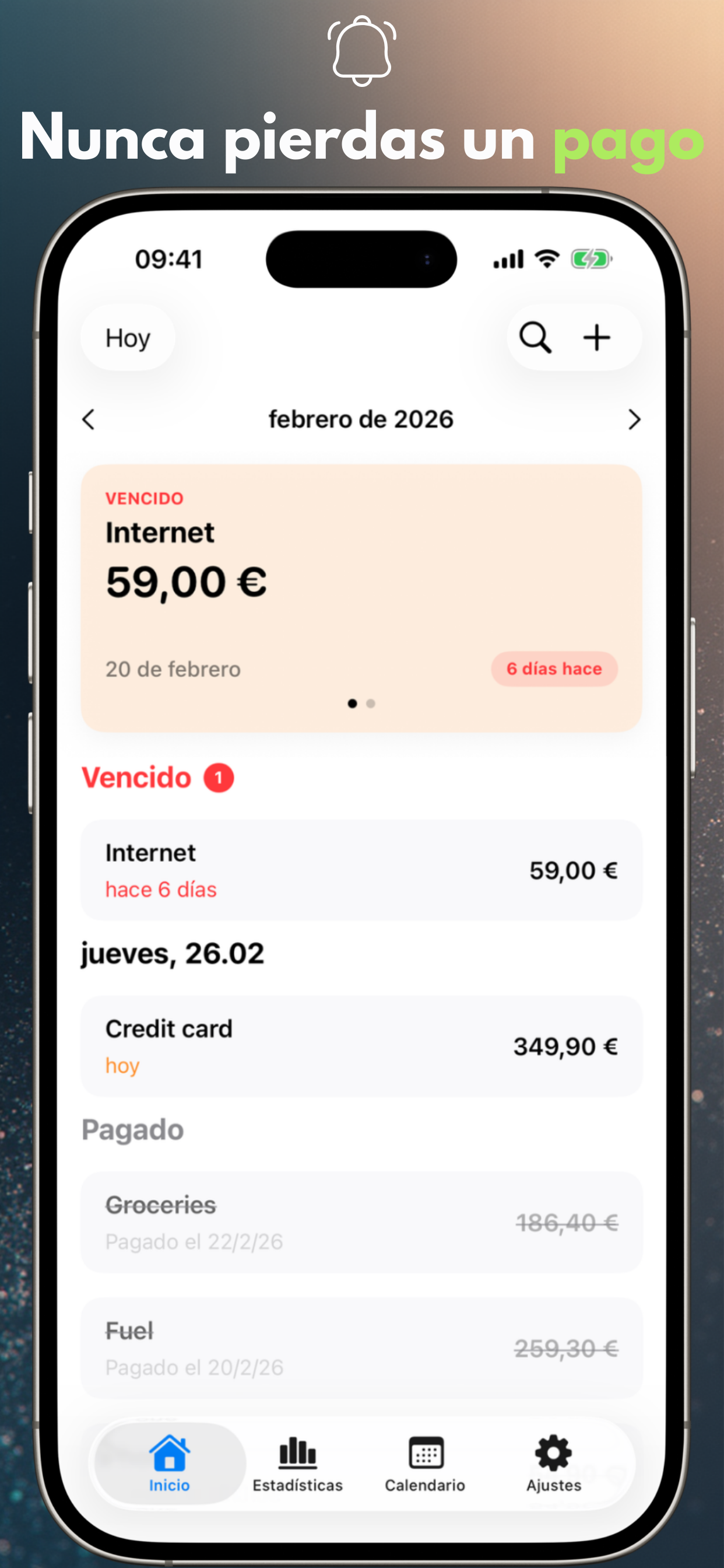Select the second page dot under the card
The image size is (724, 1568).
371,703
